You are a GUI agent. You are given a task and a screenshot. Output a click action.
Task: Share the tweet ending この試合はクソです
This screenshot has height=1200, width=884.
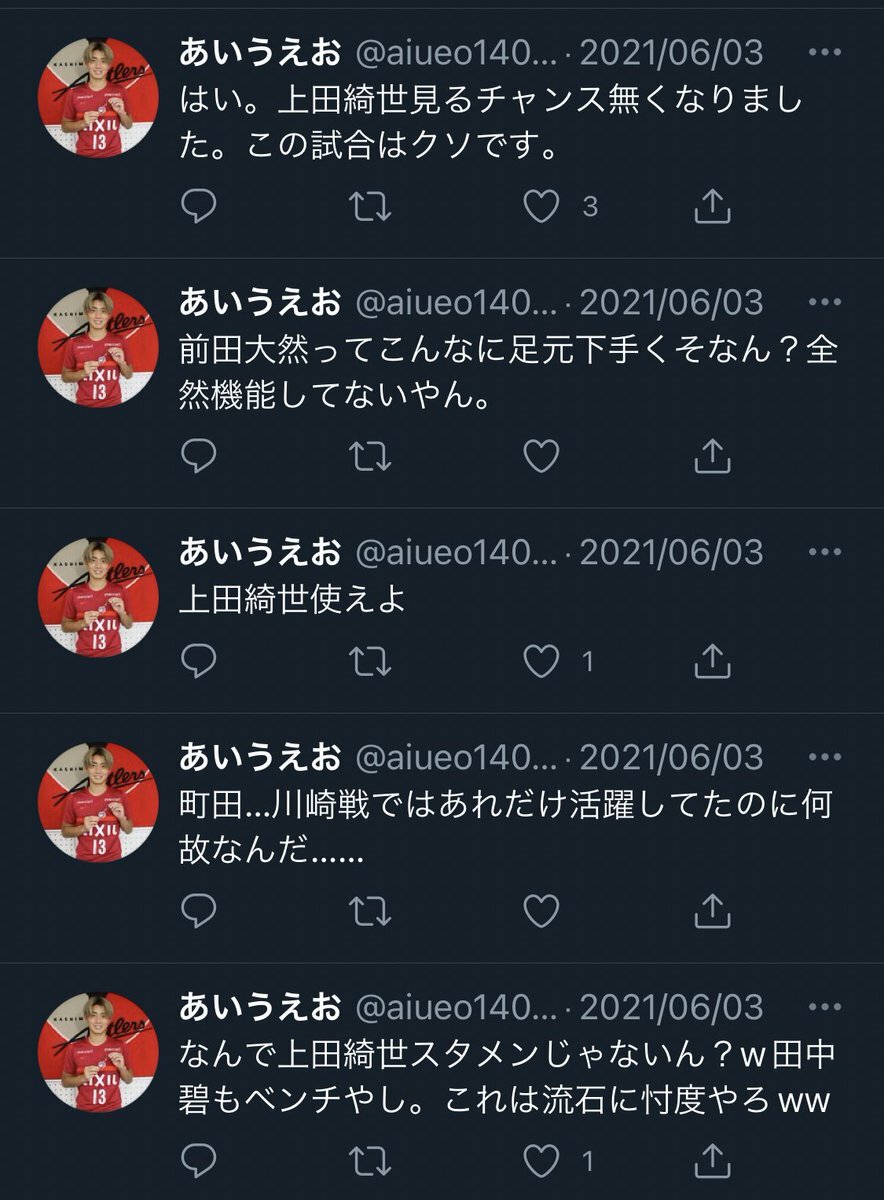(x=712, y=207)
